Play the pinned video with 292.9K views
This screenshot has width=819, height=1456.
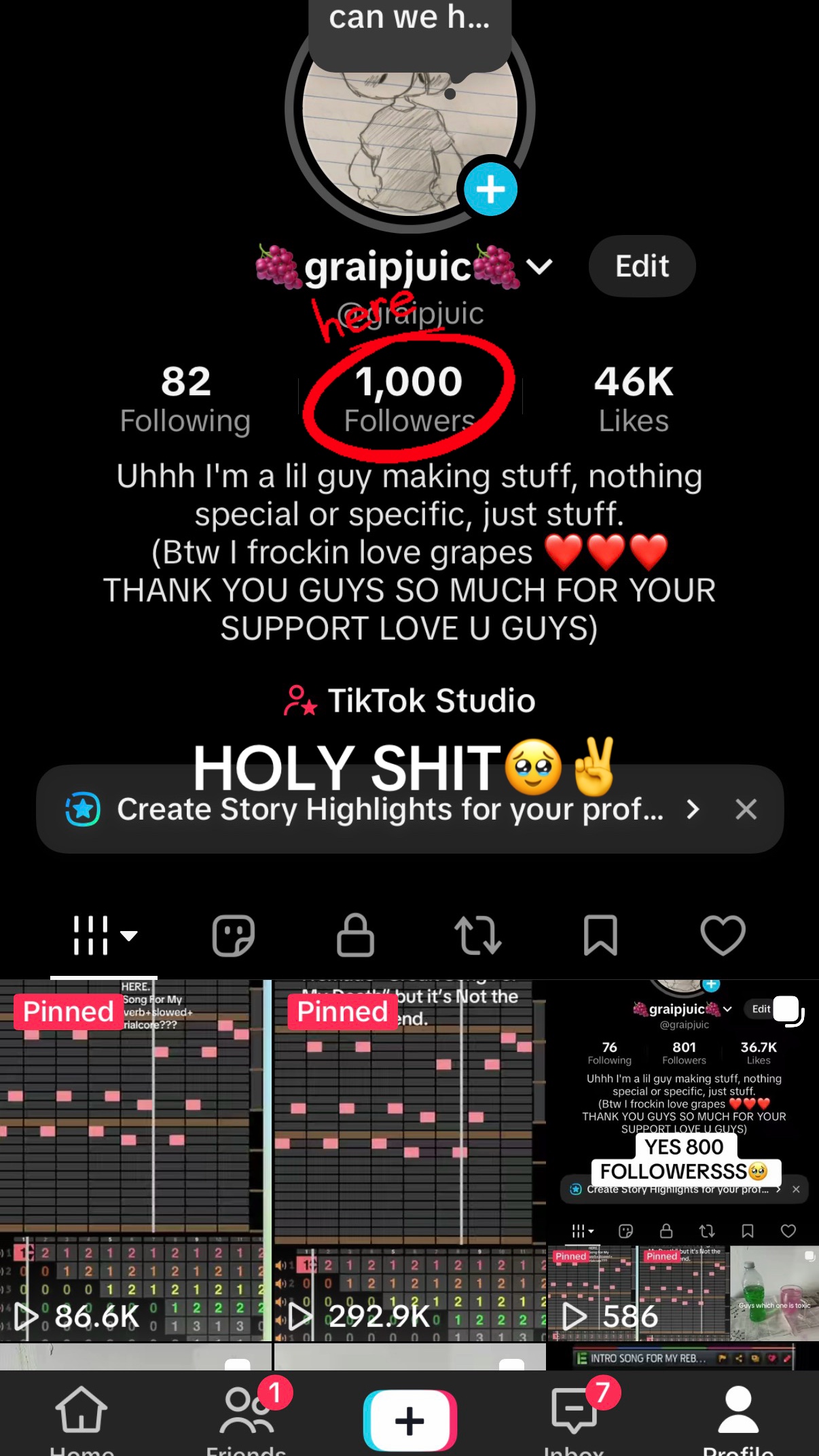coord(409,1160)
